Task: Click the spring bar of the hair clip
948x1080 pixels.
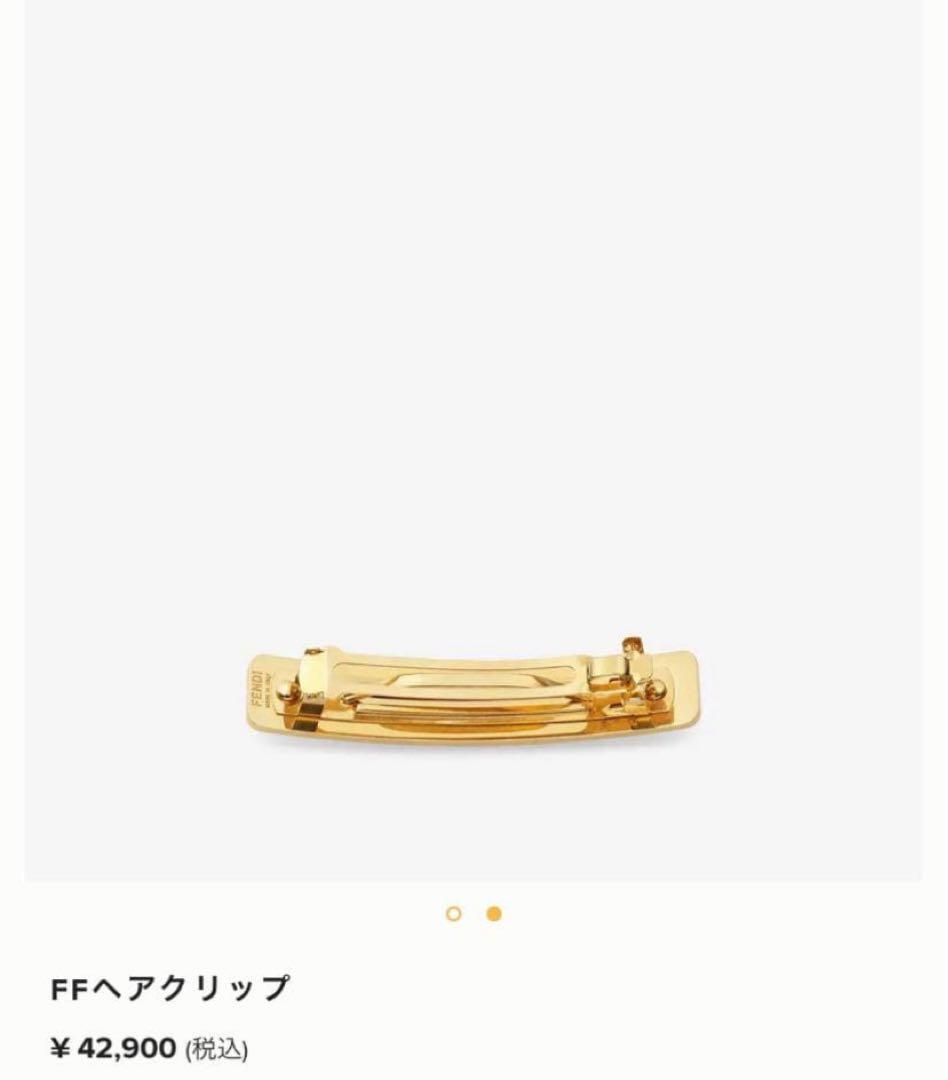Action: tap(470, 712)
